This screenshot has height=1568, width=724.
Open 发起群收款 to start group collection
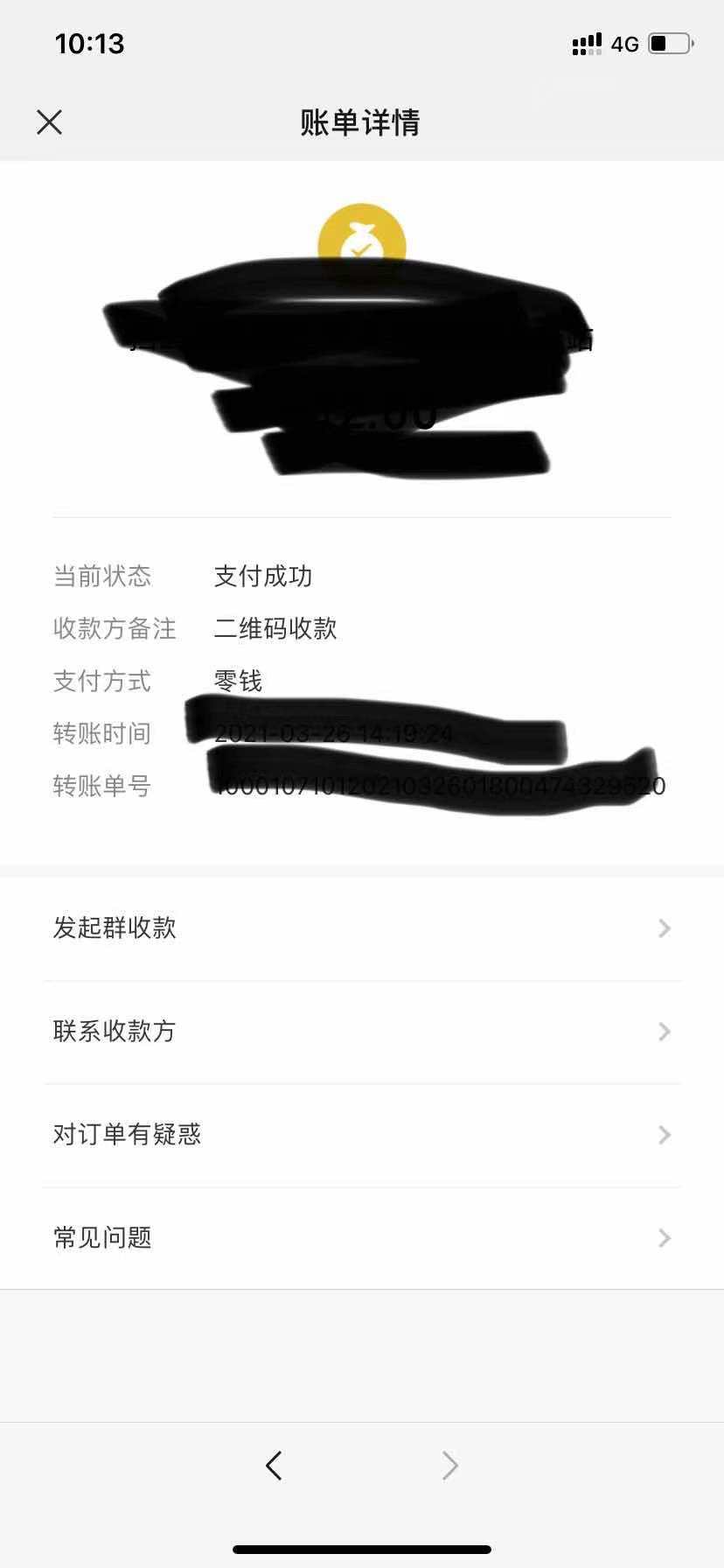click(x=115, y=927)
